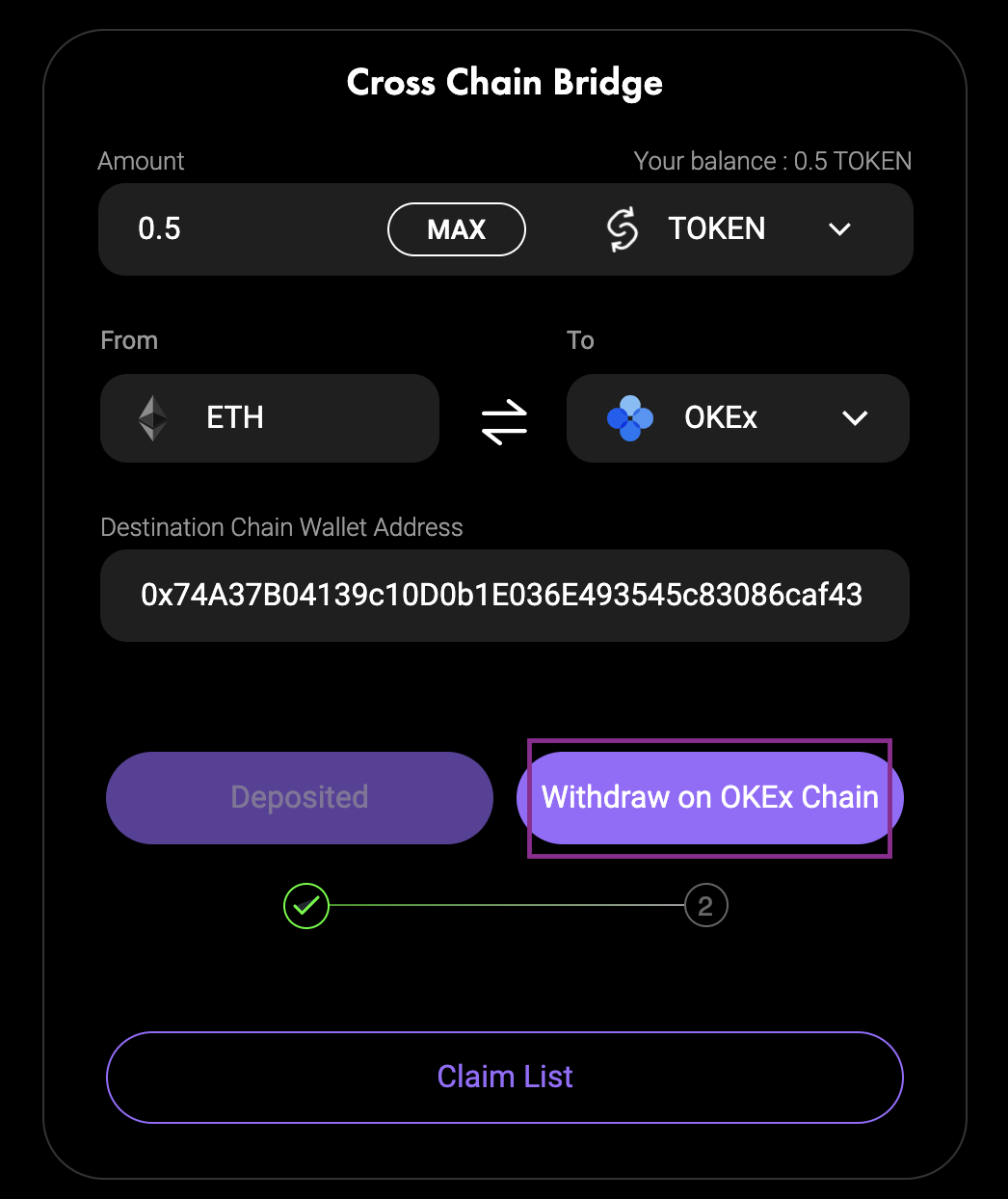Select the ETH source chain field
The height and width of the screenshot is (1199, 1008).
point(269,418)
